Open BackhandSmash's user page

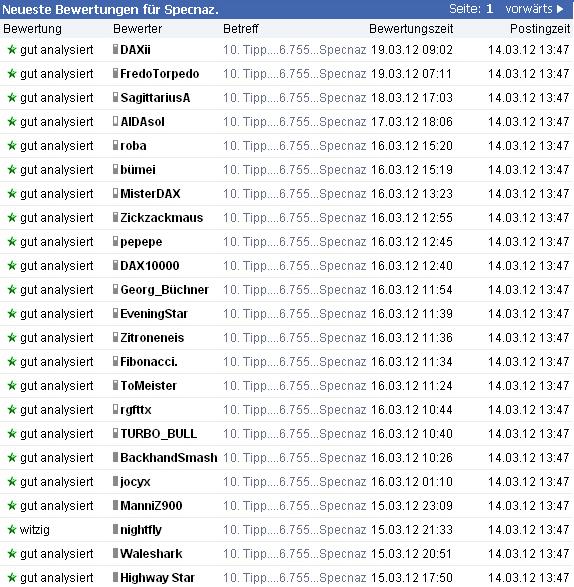169,457
